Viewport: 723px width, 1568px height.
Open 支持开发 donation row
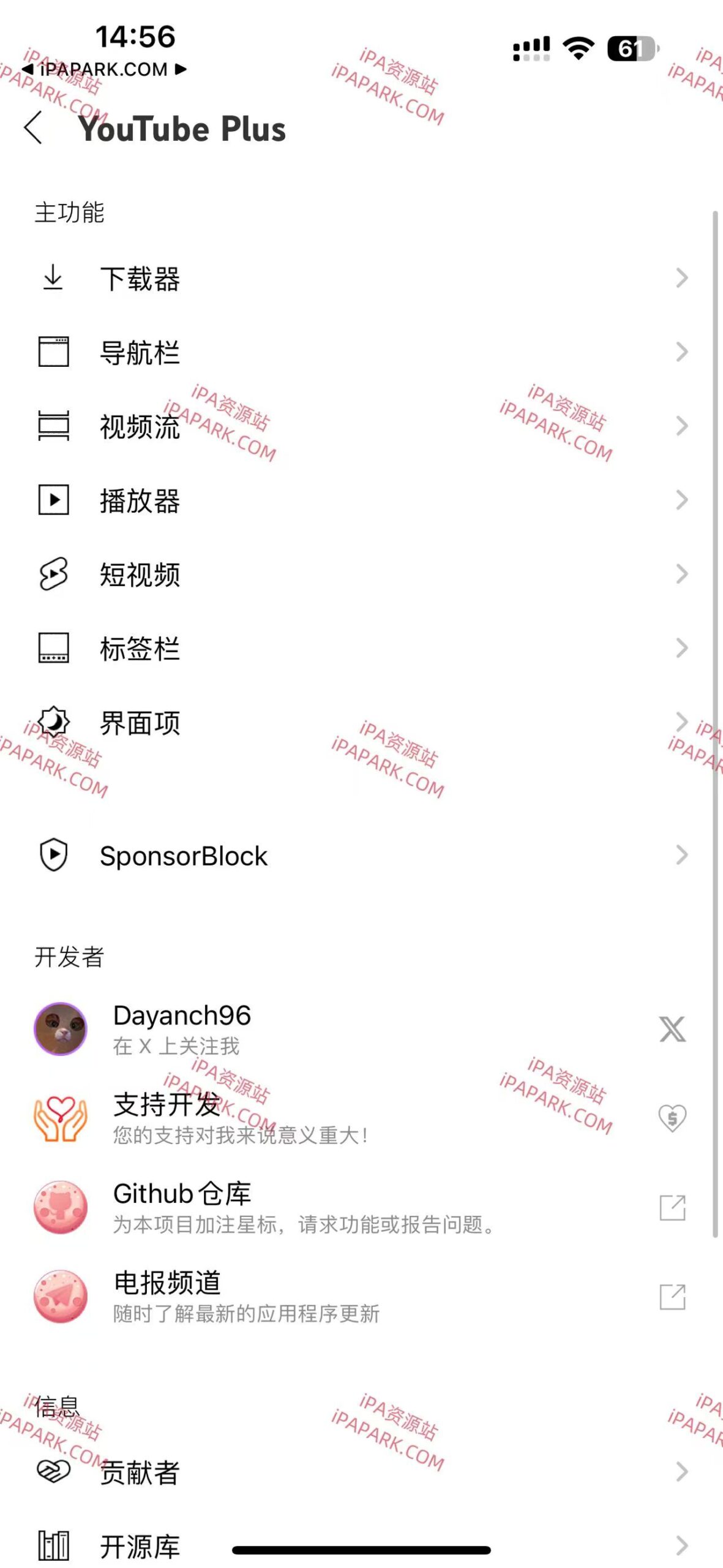tap(361, 1118)
